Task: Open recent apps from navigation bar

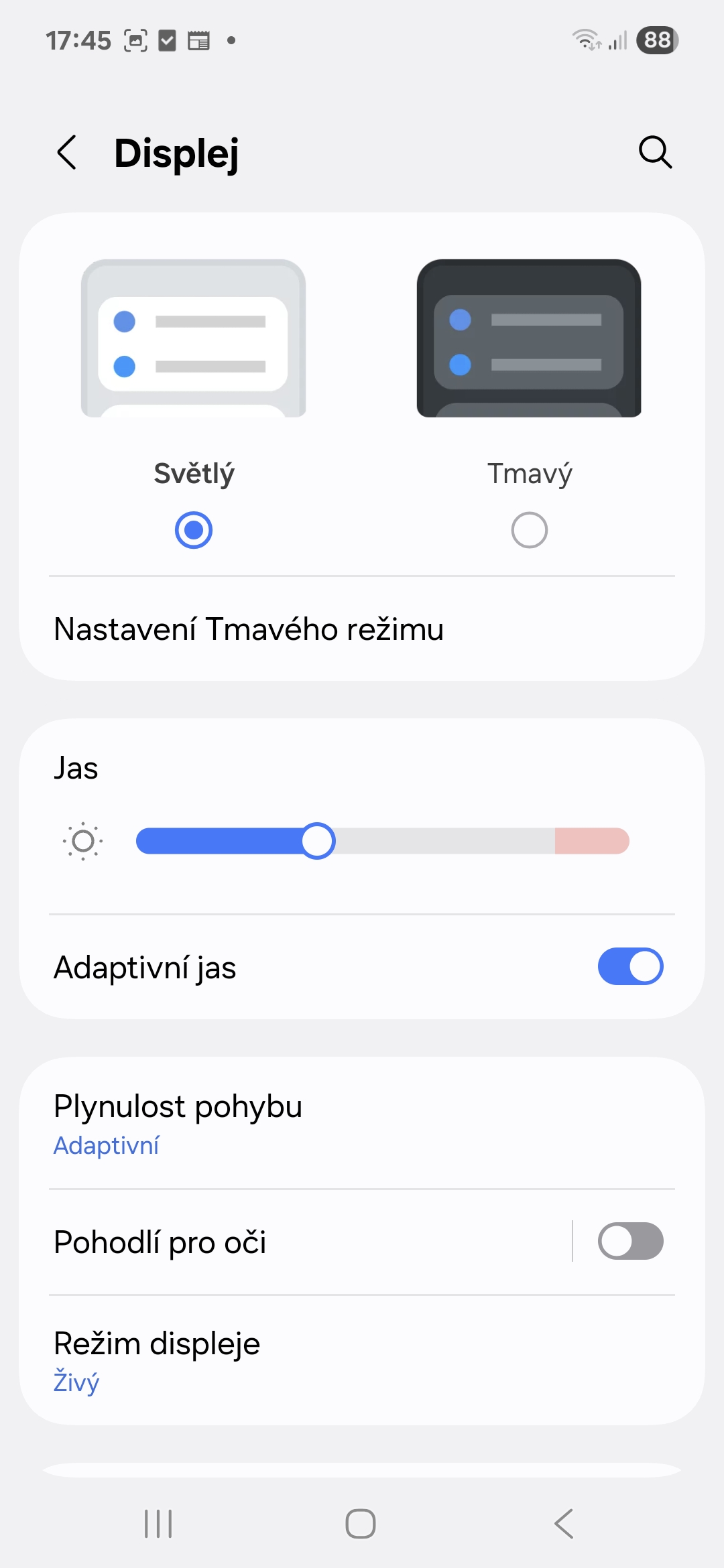Action: [x=158, y=1523]
